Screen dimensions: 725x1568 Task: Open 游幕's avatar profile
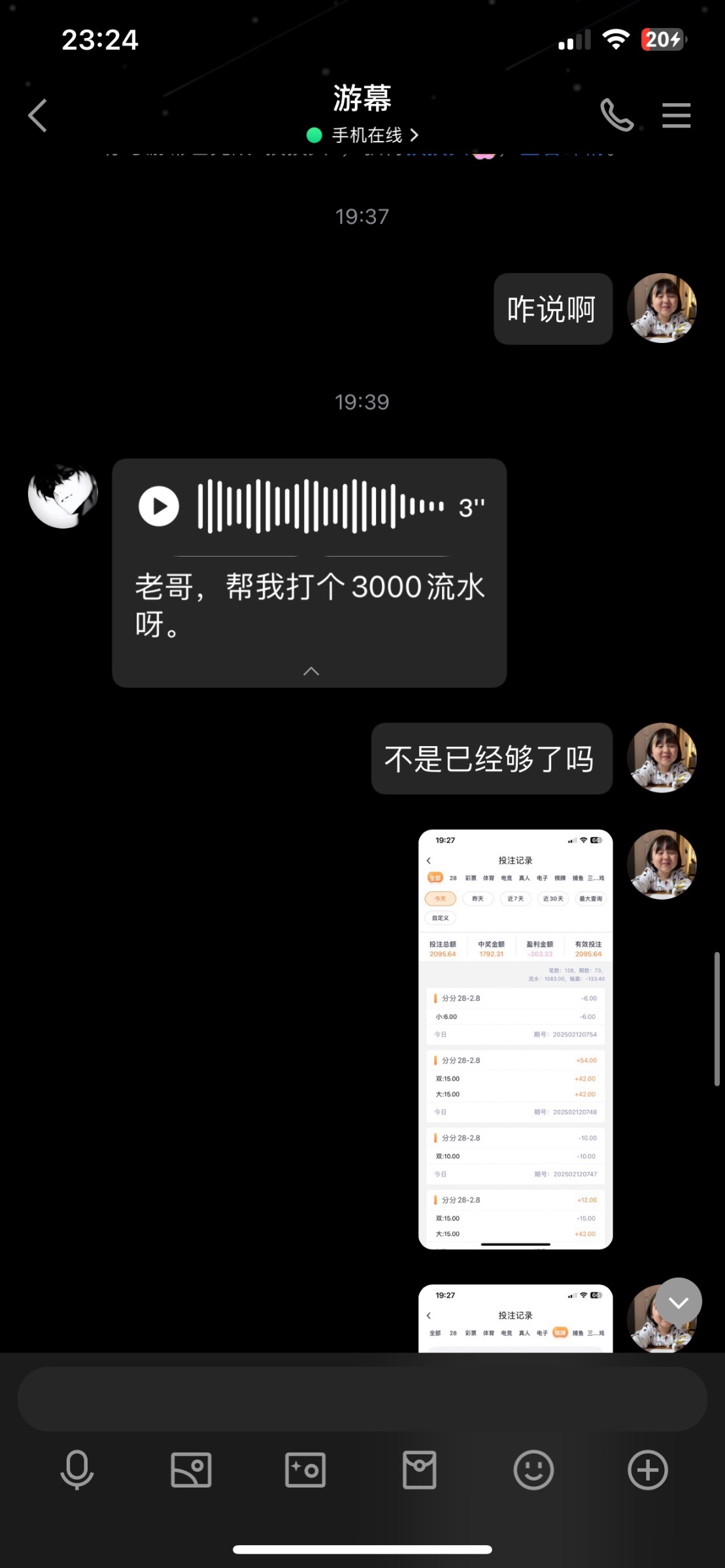pos(63,495)
